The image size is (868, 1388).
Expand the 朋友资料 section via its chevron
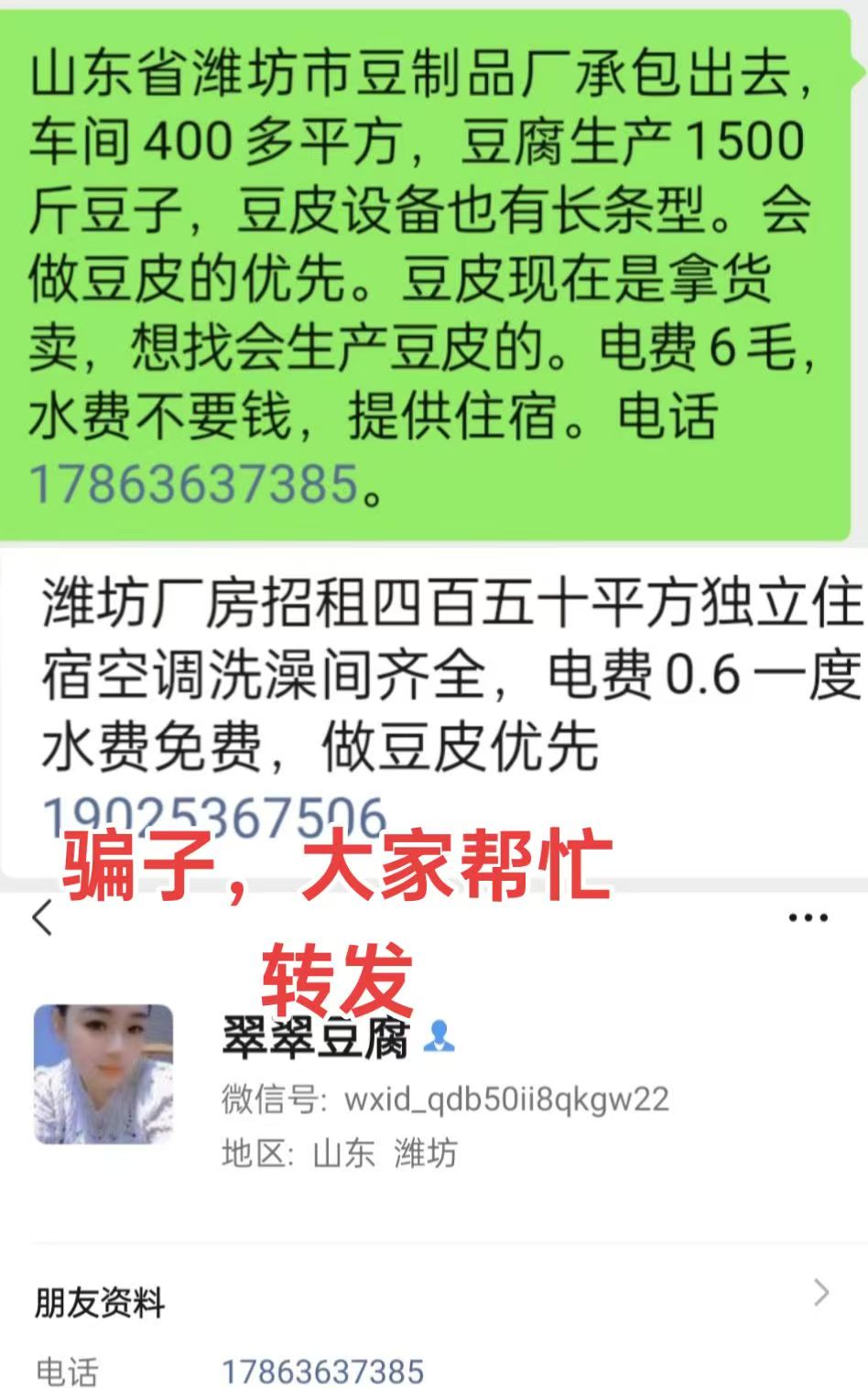pyautogui.click(x=819, y=1290)
